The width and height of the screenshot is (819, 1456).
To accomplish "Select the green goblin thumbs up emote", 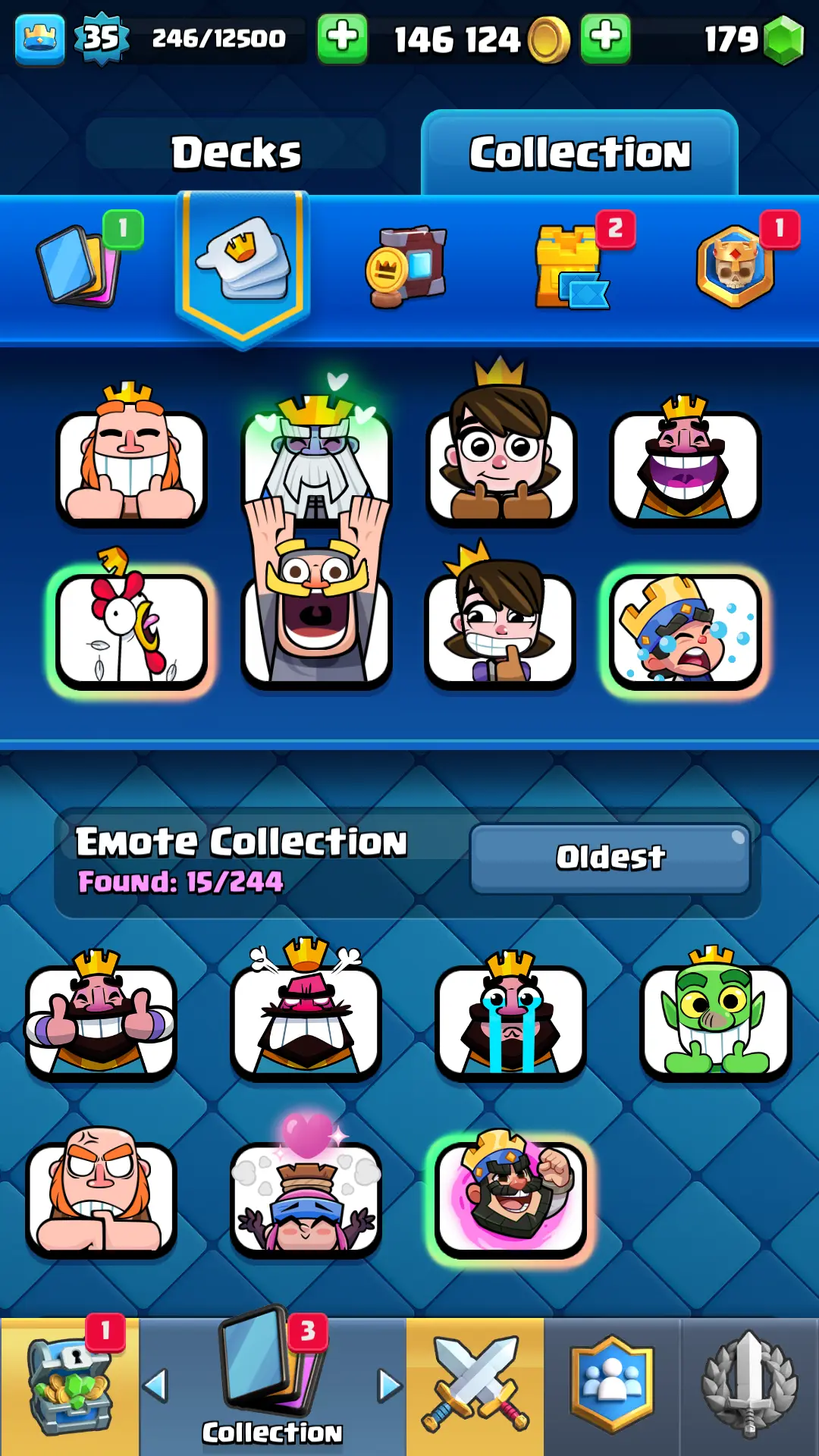I will (715, 1020).
